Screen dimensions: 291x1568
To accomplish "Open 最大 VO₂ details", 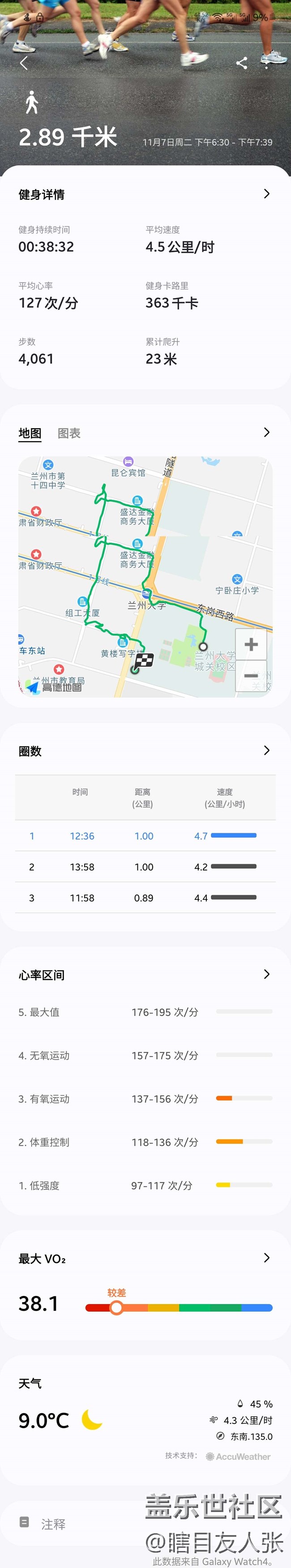I will 266,1258.
